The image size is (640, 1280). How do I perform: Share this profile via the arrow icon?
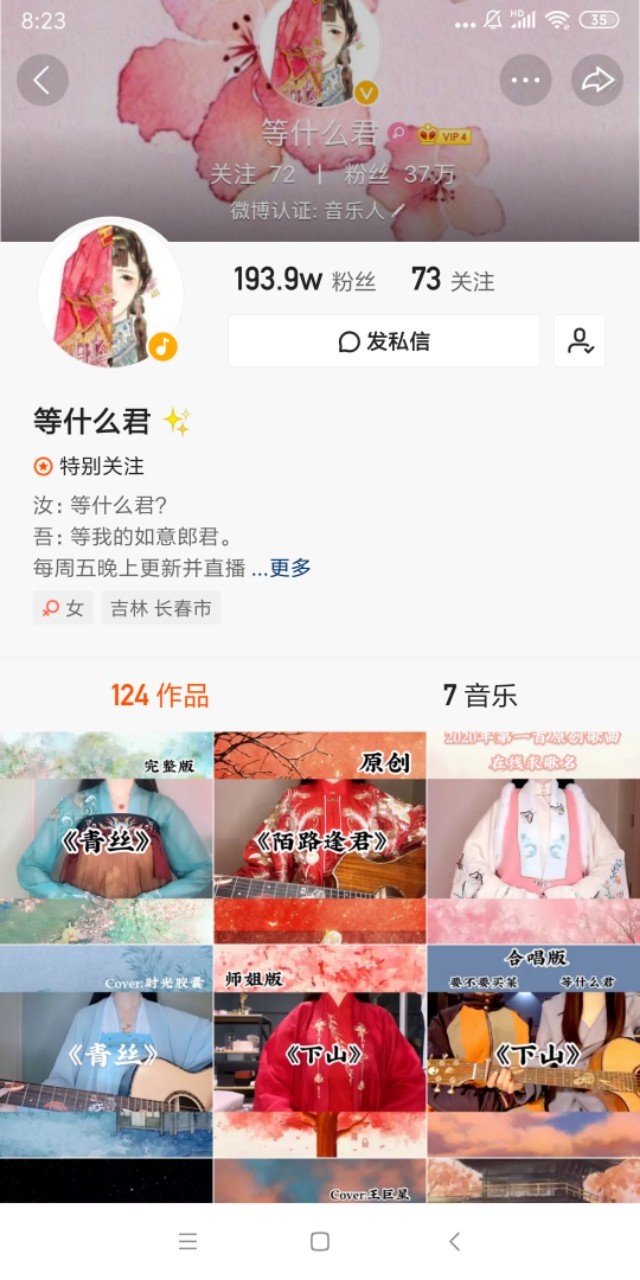597,80
